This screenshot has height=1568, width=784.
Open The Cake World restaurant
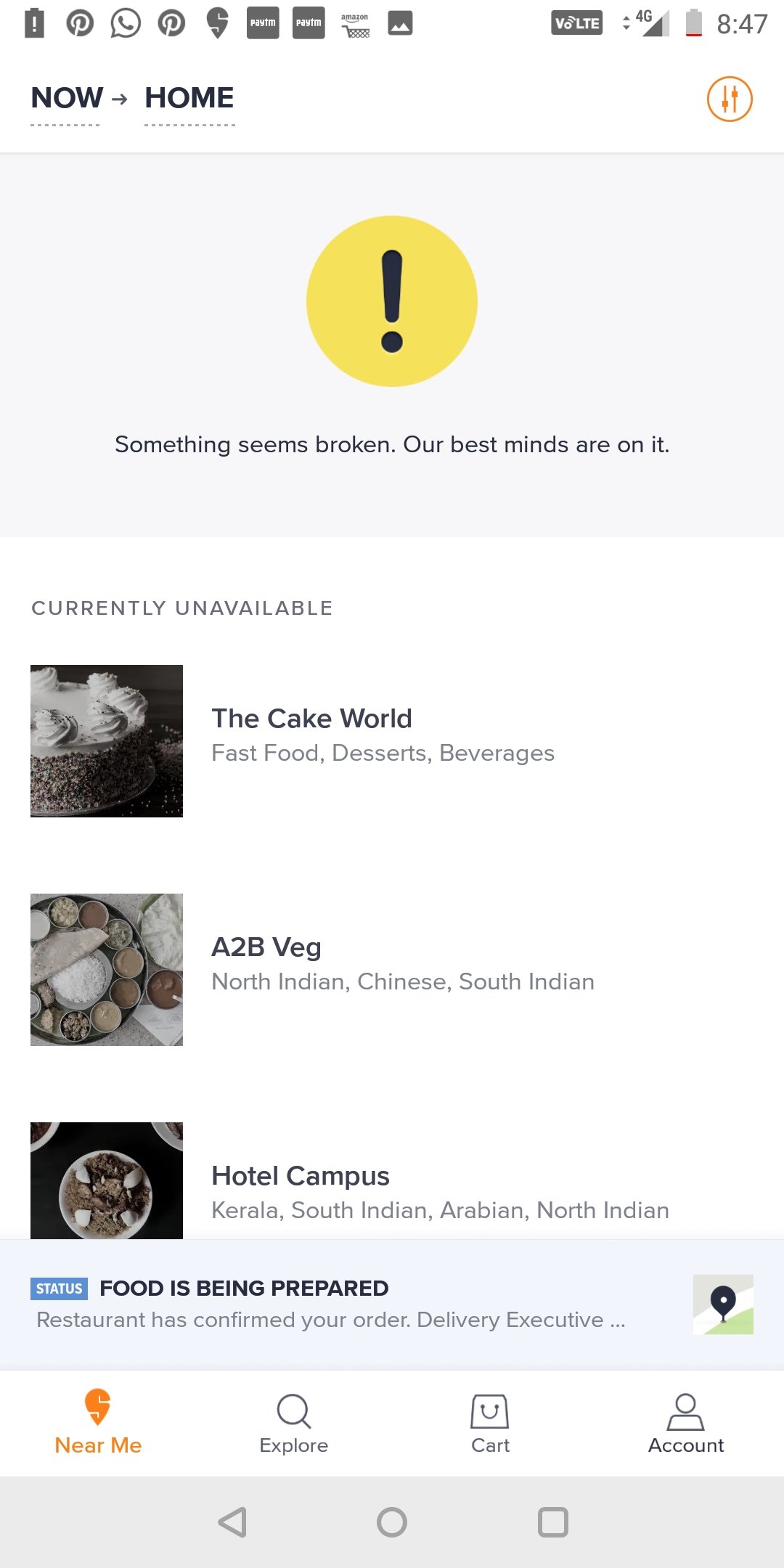(x=311, y=735)
